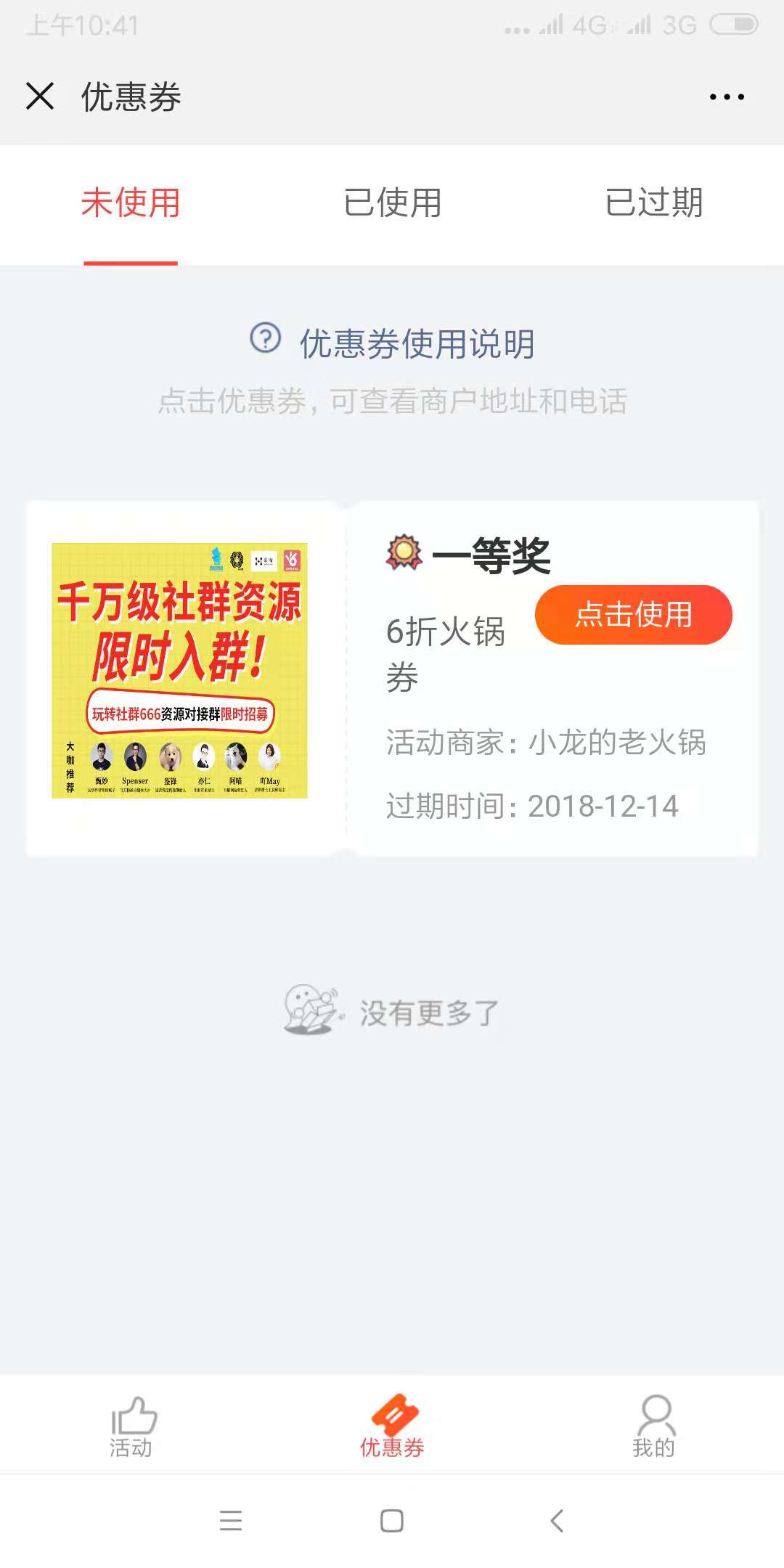This screenshot has width=784, height=1568.
Task: Select the 未使用 tab
Action: [131, 203]
